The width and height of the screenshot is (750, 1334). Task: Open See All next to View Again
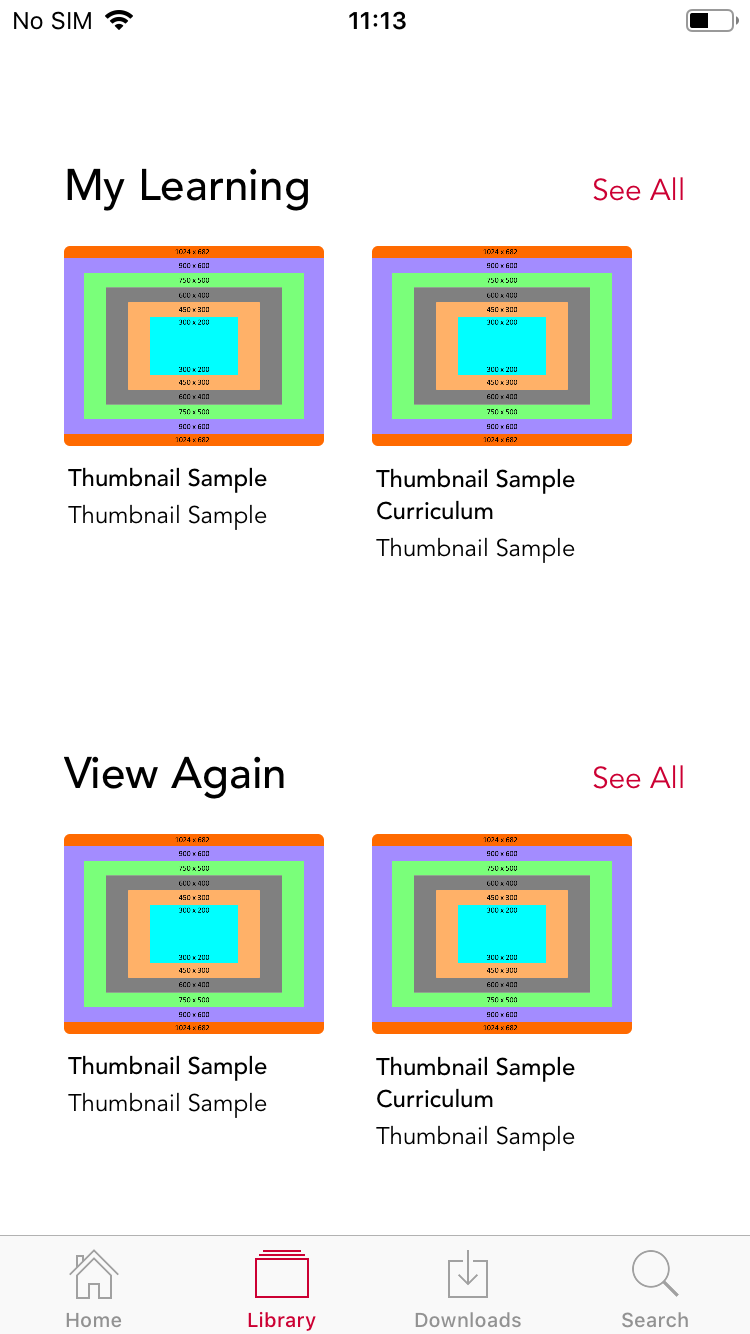pos(638,778)
